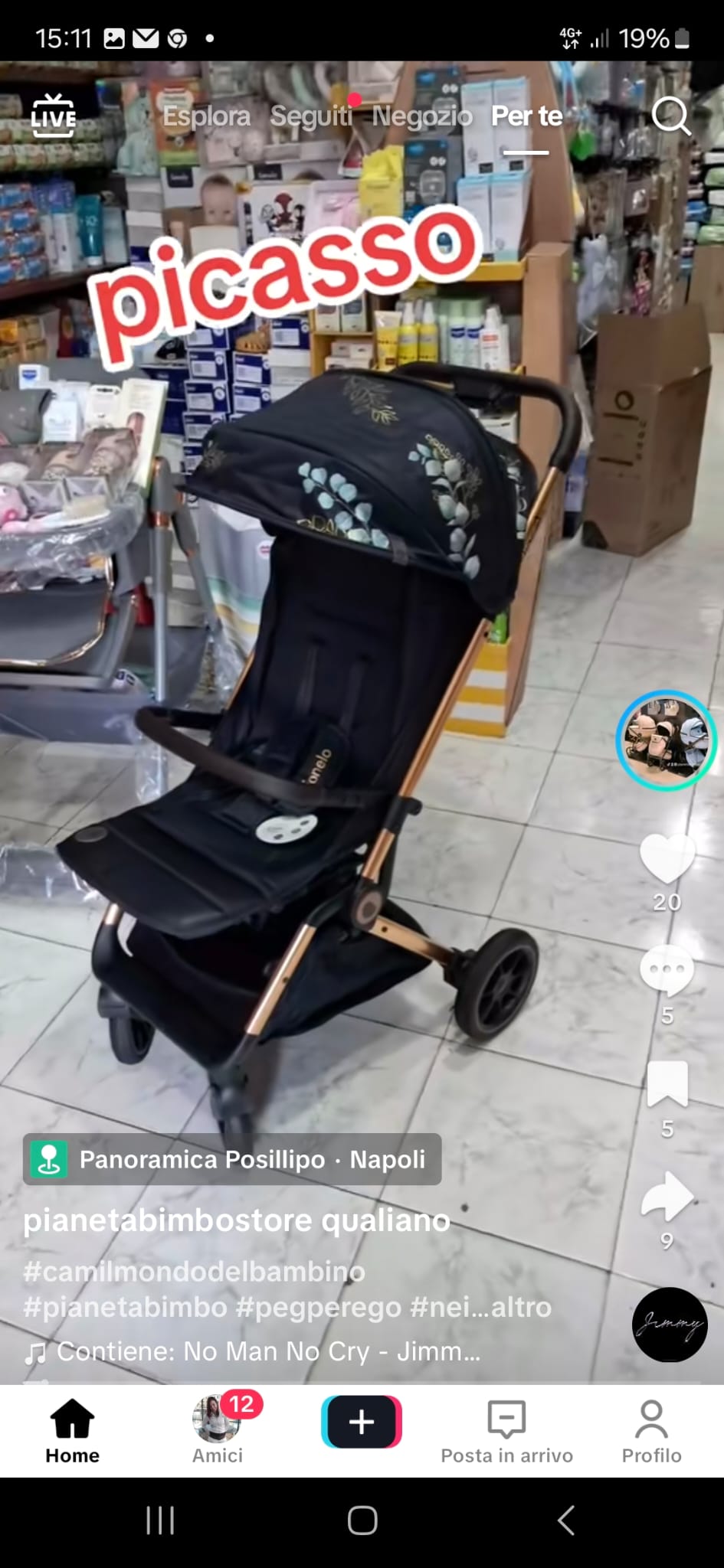
Task: Open the search magnifier
Action: point(670,116)
